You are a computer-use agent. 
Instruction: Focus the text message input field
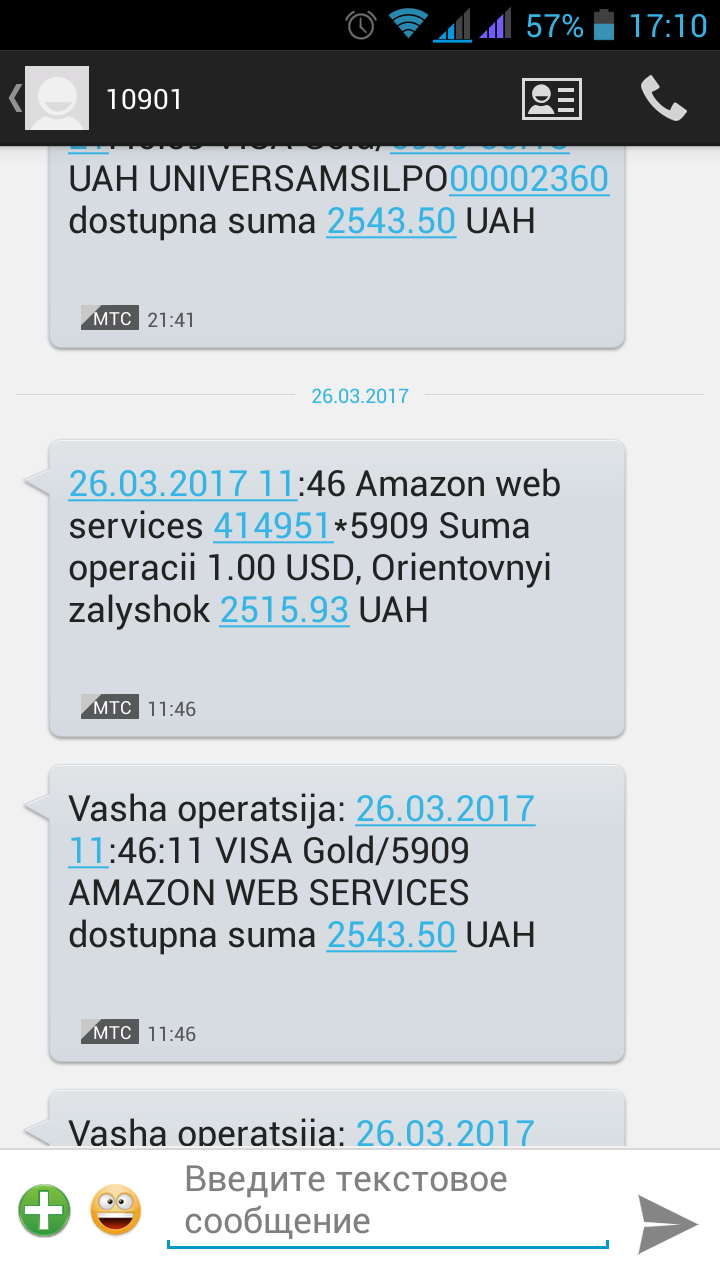(388, 1201)
